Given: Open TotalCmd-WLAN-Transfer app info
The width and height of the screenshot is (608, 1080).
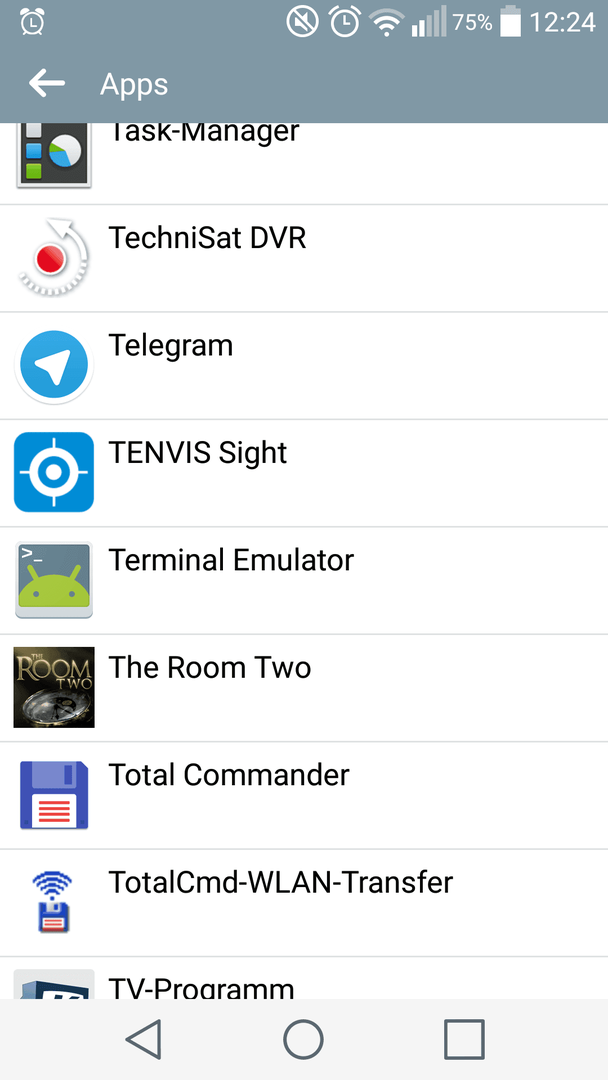Looking at the screenshot, I should click(x=304, y=903).
